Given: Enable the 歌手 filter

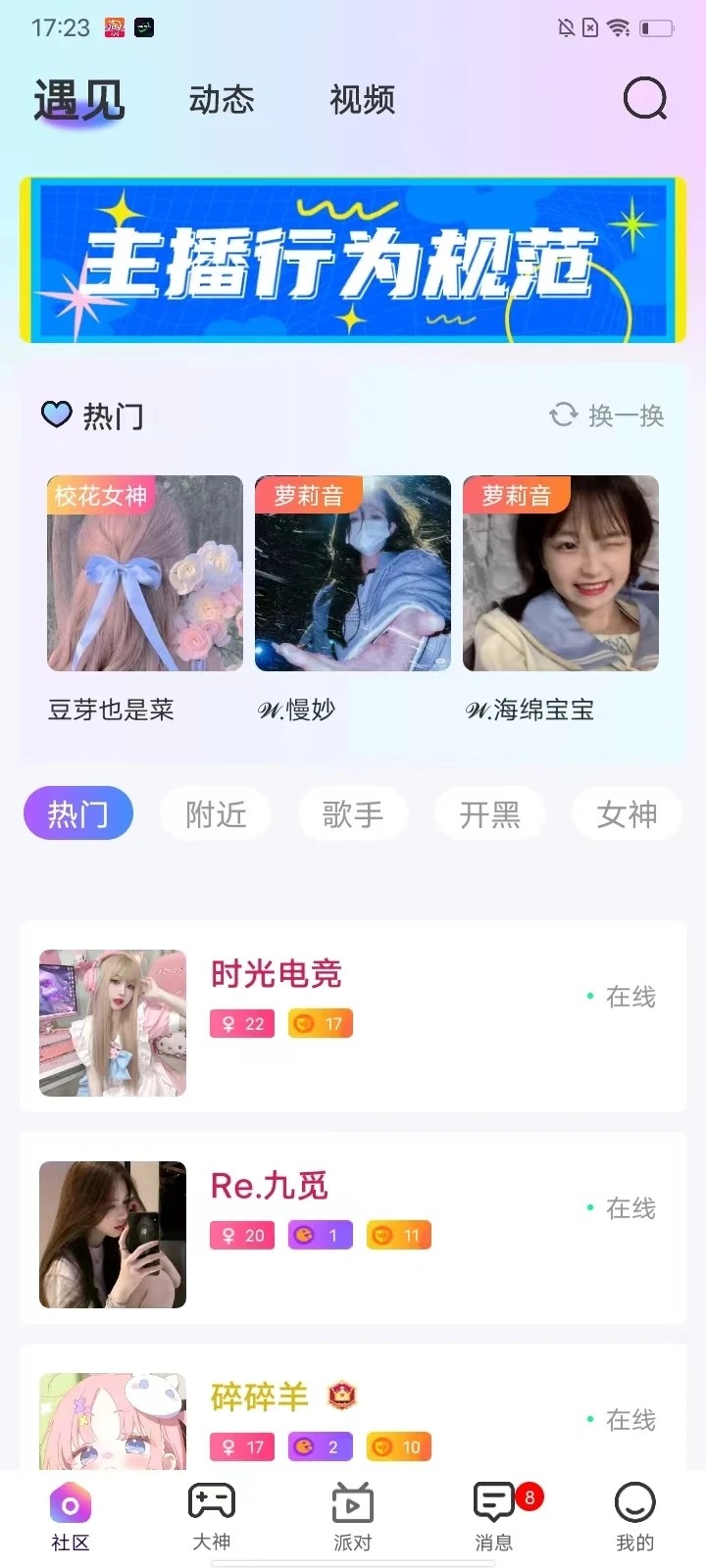Looking at the screenshot, I should tap(352, 813).
